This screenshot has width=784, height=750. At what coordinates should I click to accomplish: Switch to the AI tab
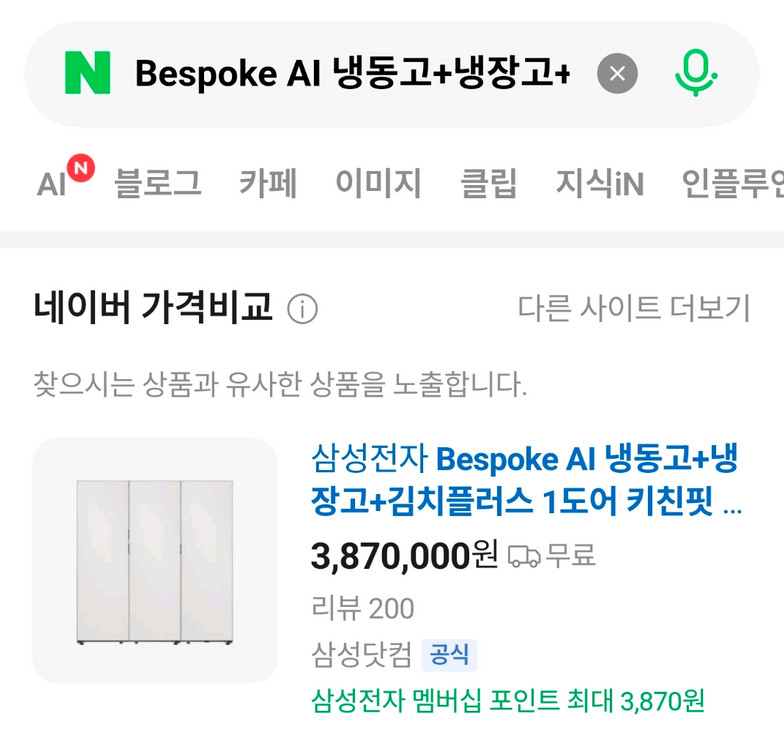pos(65,178)
